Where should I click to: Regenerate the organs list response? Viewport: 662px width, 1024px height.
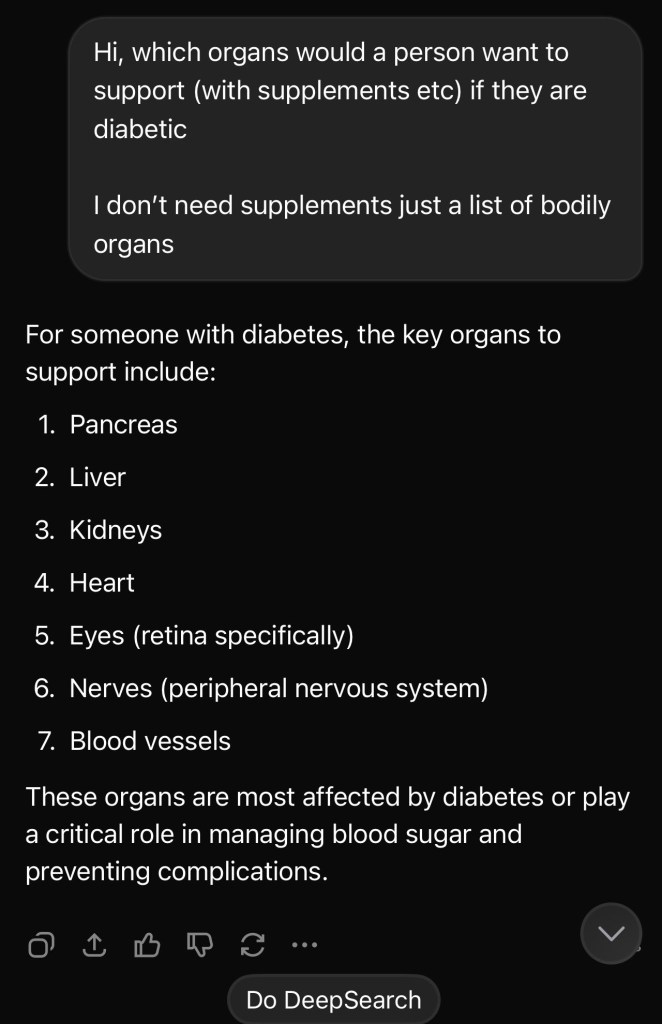253,944
